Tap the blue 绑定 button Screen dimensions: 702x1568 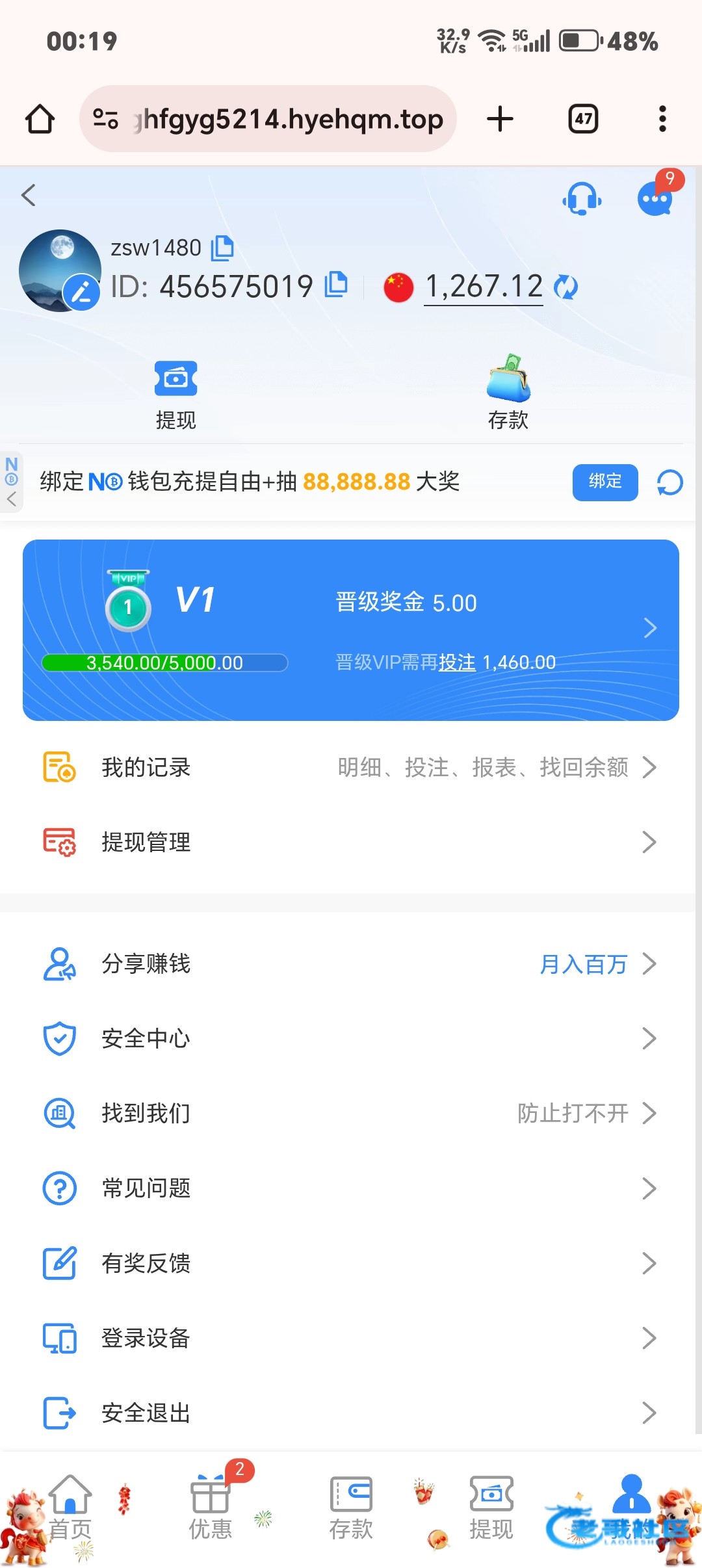pos(604,482)
